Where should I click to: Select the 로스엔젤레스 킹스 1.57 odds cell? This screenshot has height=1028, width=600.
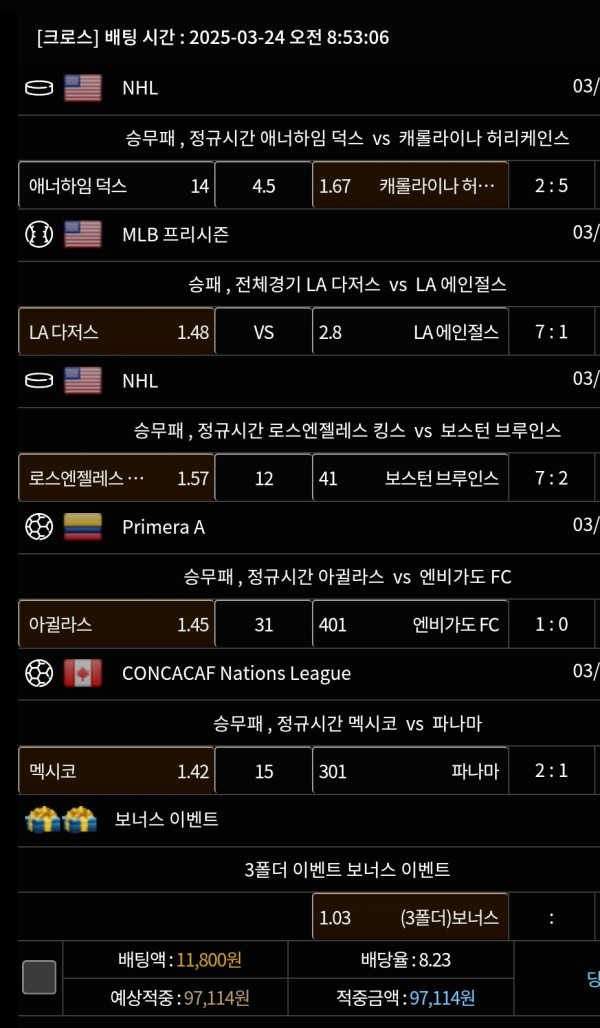(x=116, y=478)
